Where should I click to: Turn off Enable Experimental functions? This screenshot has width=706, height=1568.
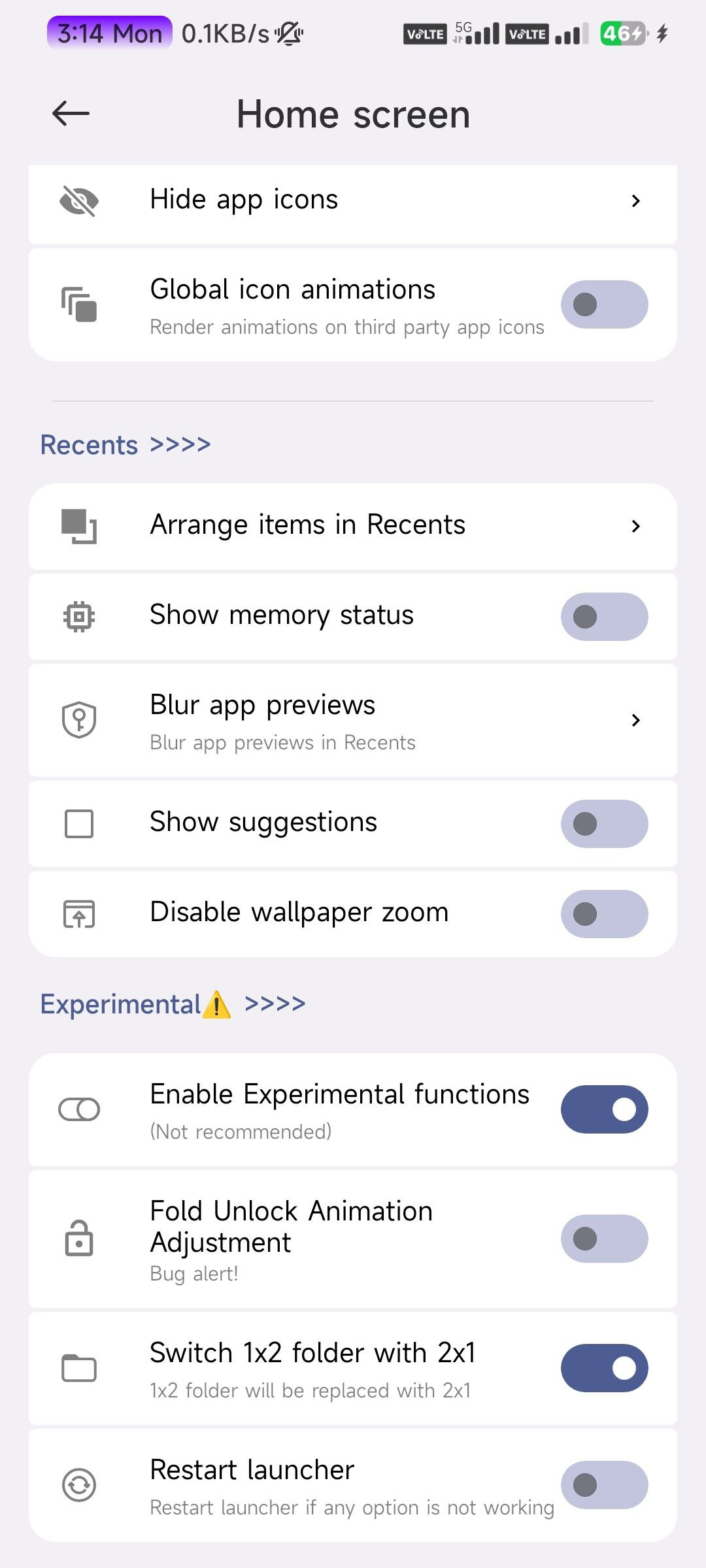pos(604,1109)
